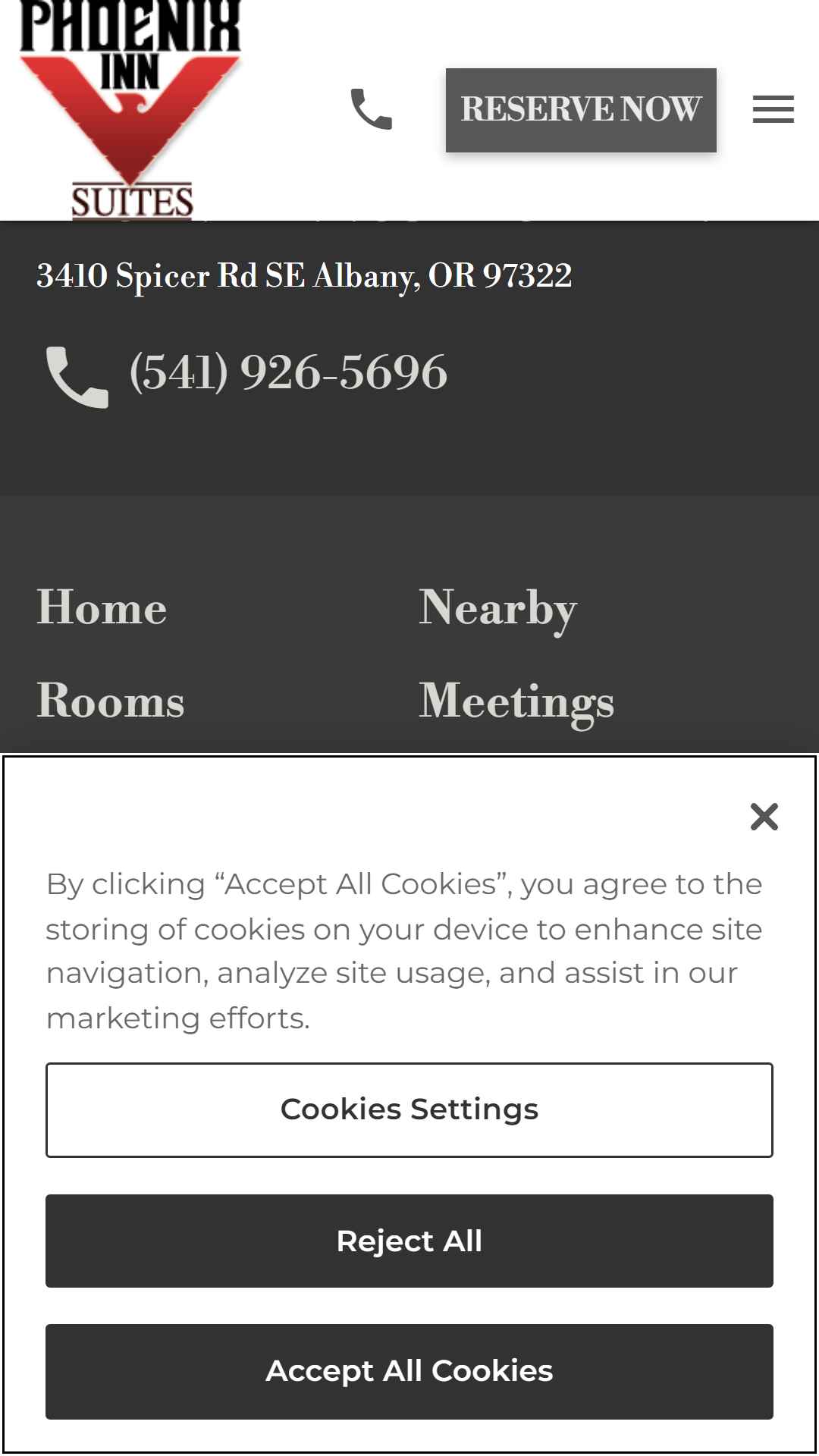Tap the Reserve Now button
Image resolution: width=819 pixels, height=1456 pixels.
point(581,110)
